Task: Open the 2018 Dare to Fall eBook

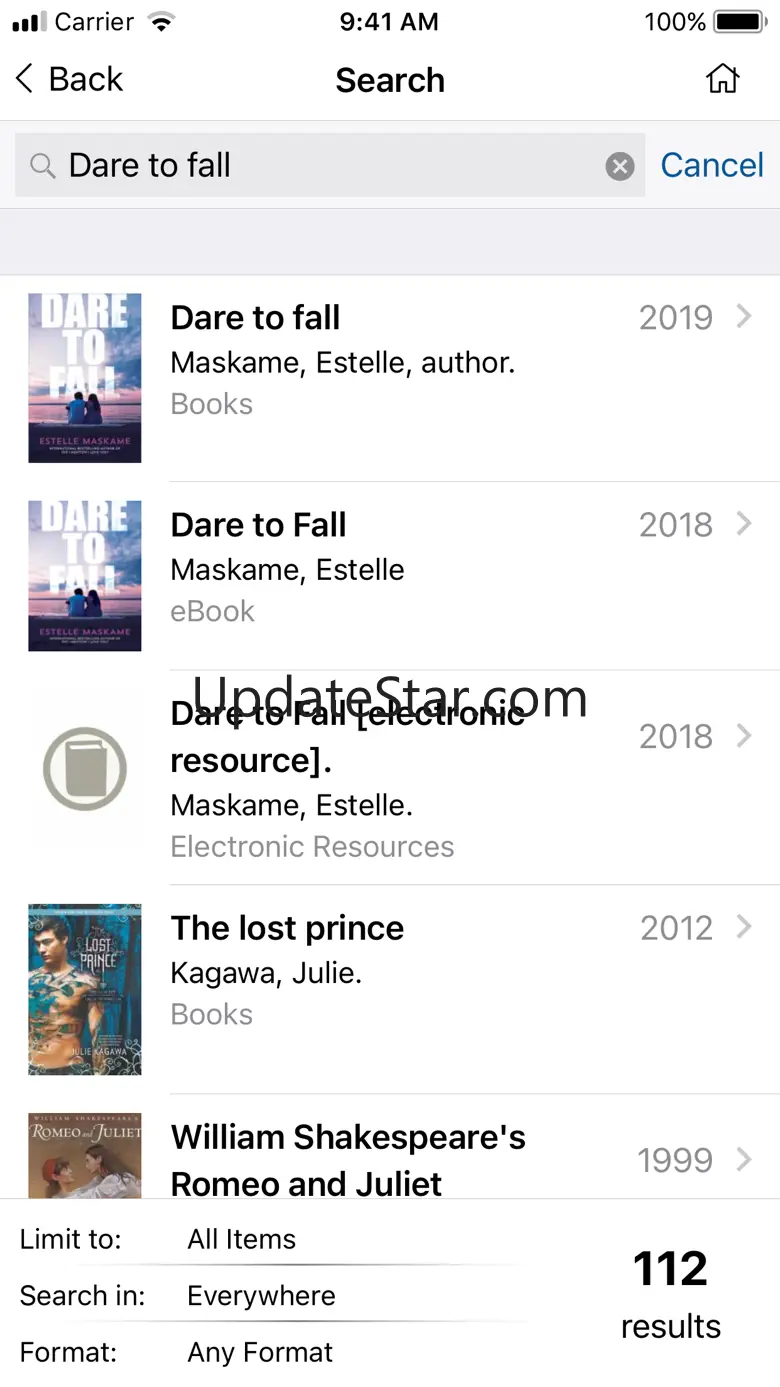Action: (x=400, y=567)
